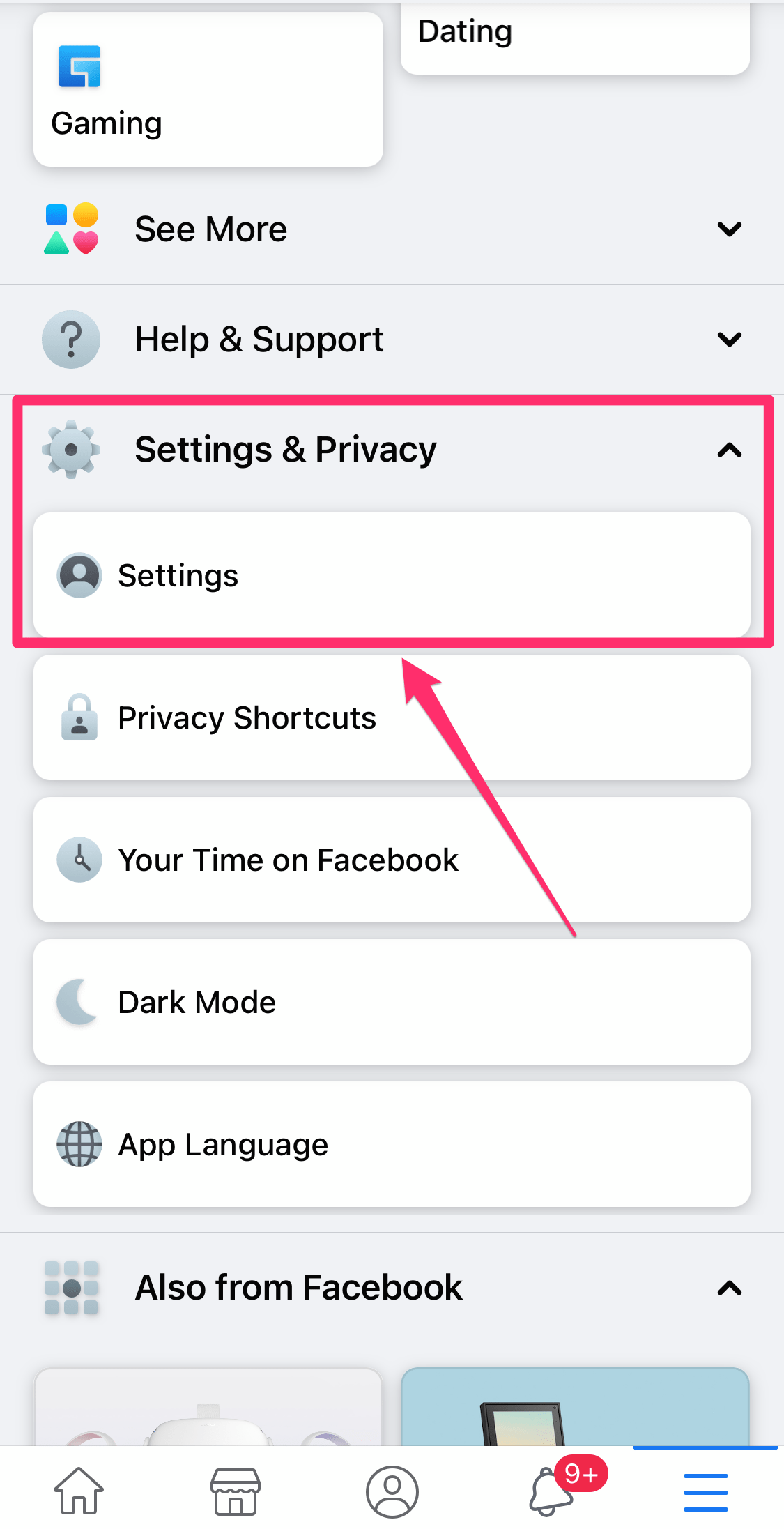Tap the hamburger menu tab
Screen dimensions: 784x1529
705,1492
